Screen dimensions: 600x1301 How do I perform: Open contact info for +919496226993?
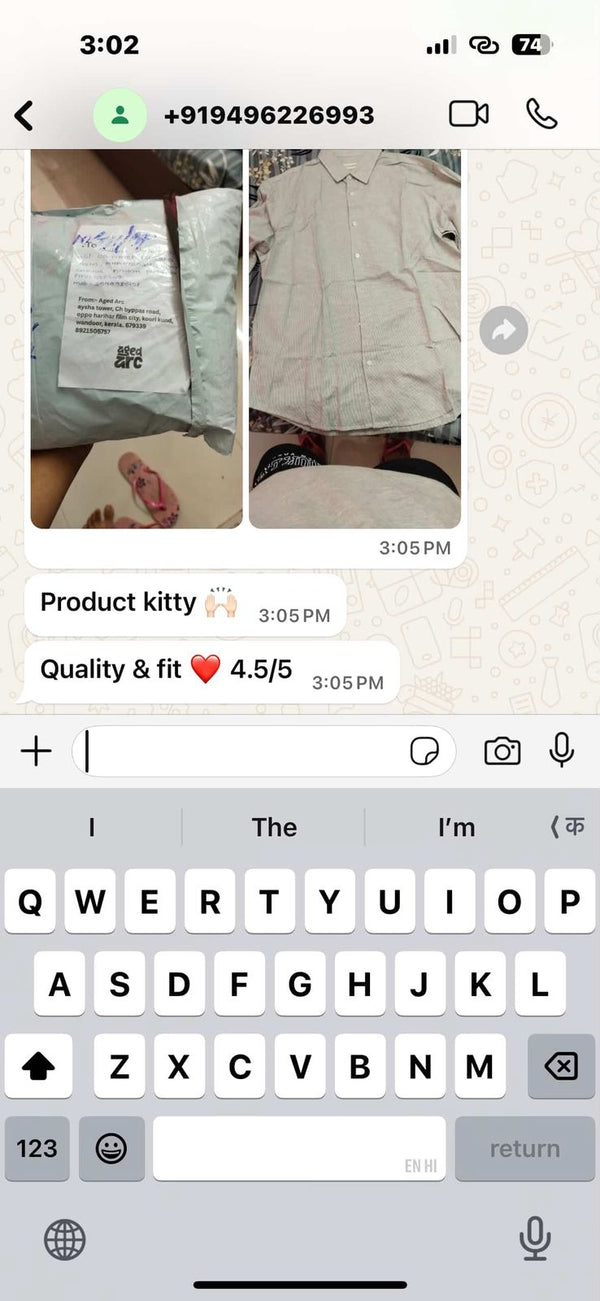[x=268, y=116]
